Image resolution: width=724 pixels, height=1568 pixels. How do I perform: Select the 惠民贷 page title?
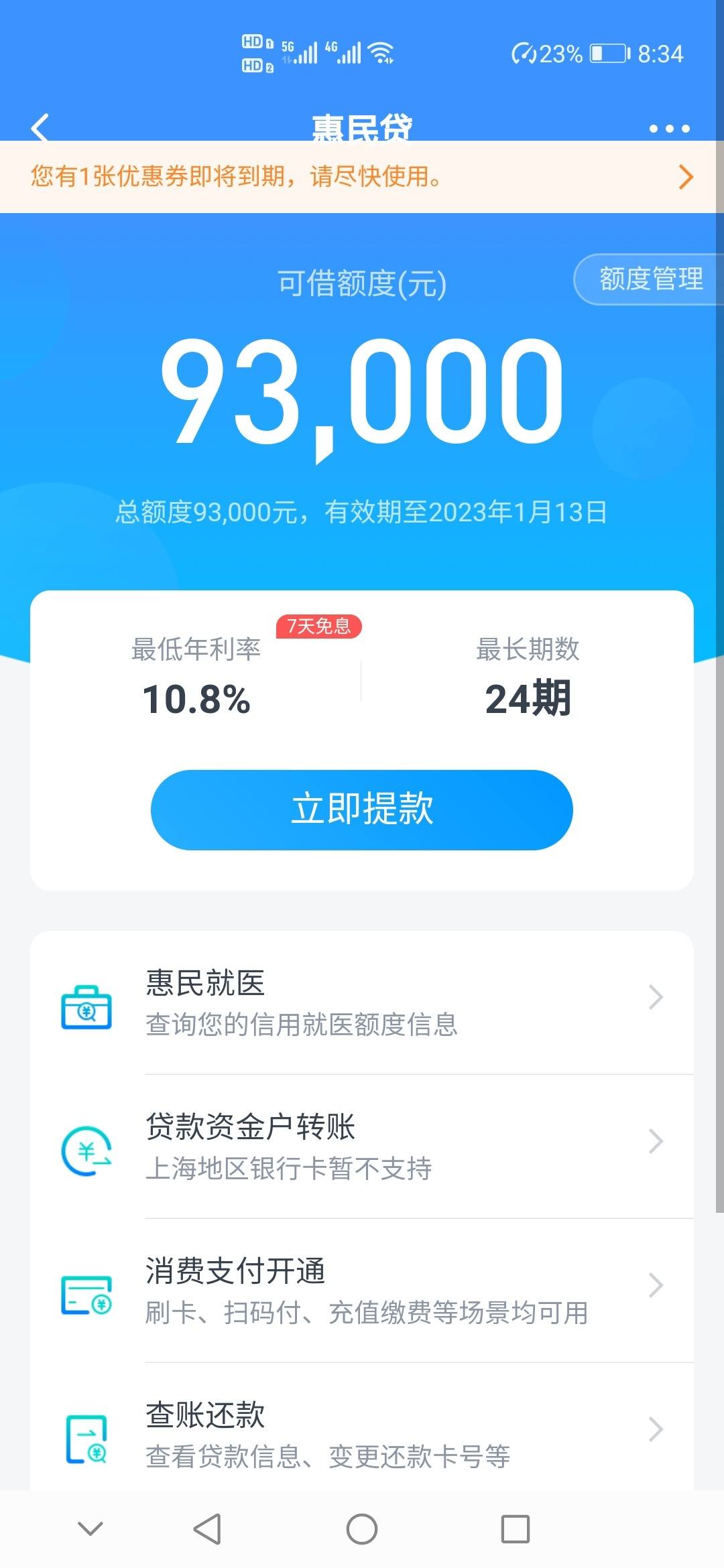coord(362,127)
